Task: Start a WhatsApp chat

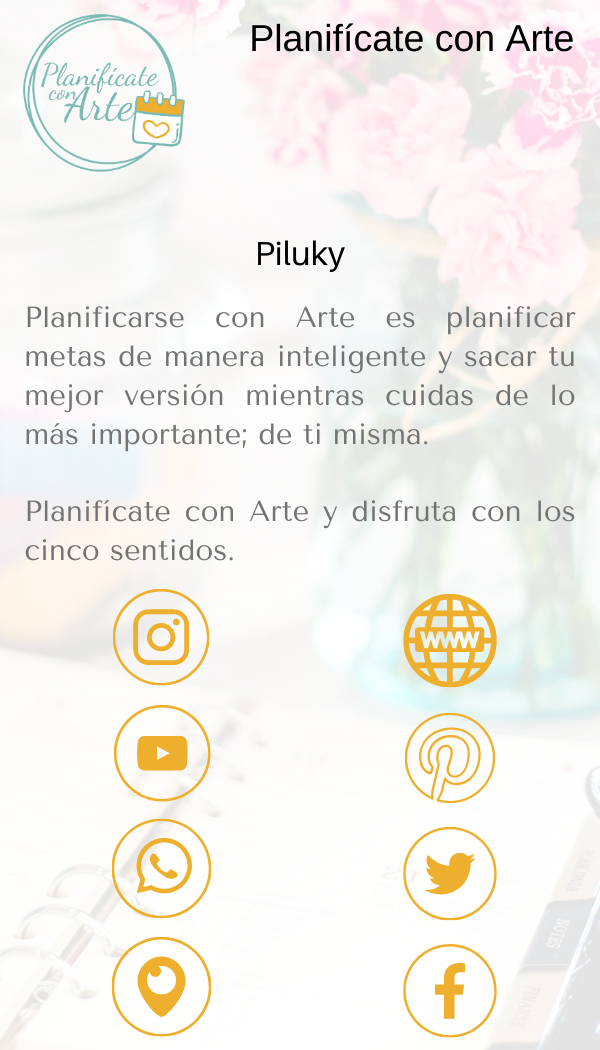Action: click(161, 869)
